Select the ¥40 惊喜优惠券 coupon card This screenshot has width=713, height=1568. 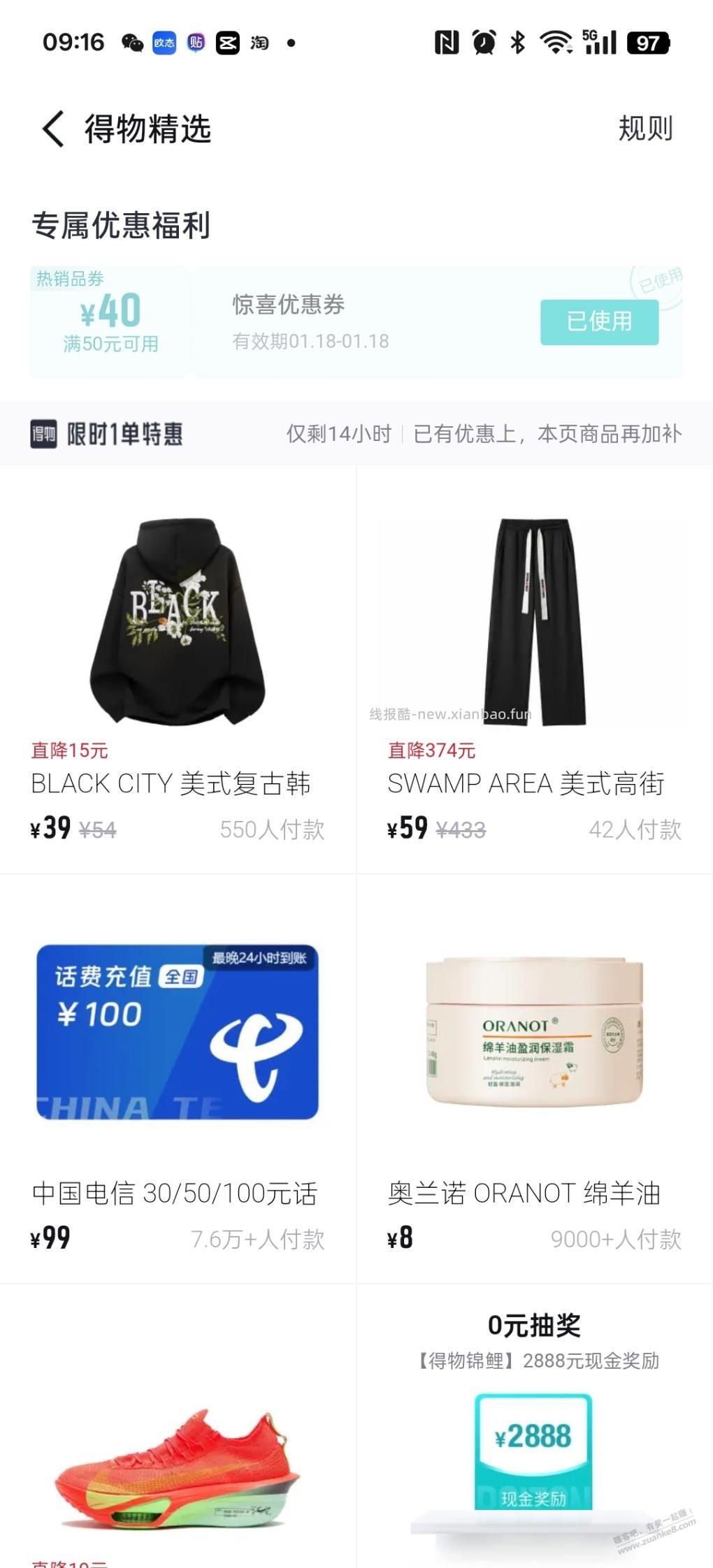pos(280,322)
